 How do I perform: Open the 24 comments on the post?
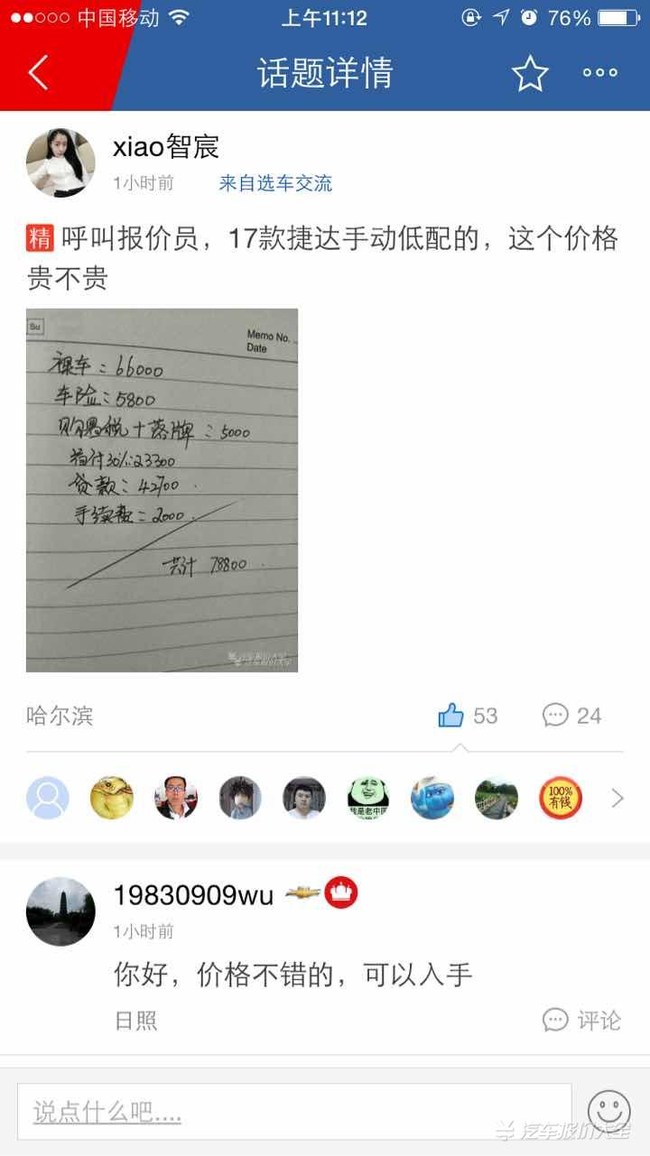click(572, 715)
